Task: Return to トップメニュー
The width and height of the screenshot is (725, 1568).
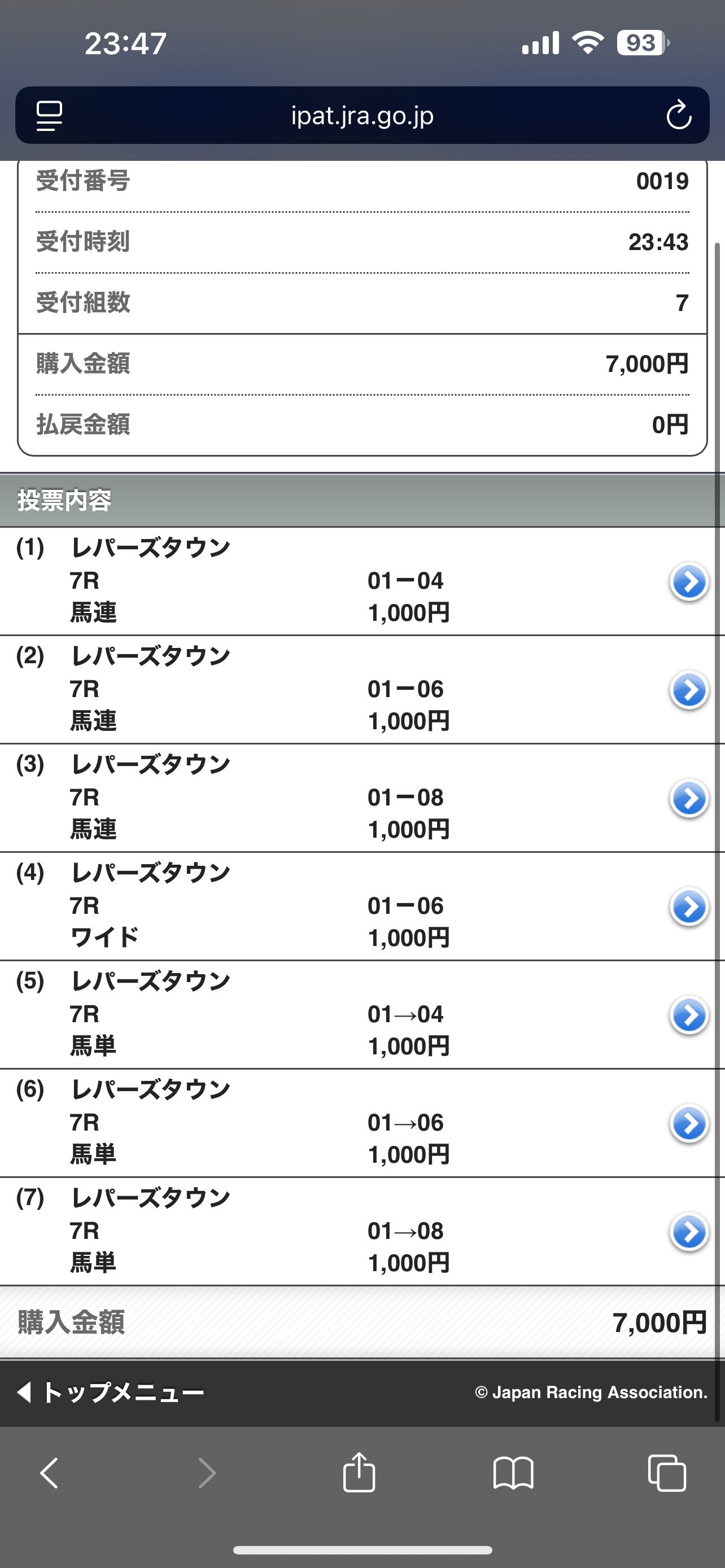Action: 111,1392
